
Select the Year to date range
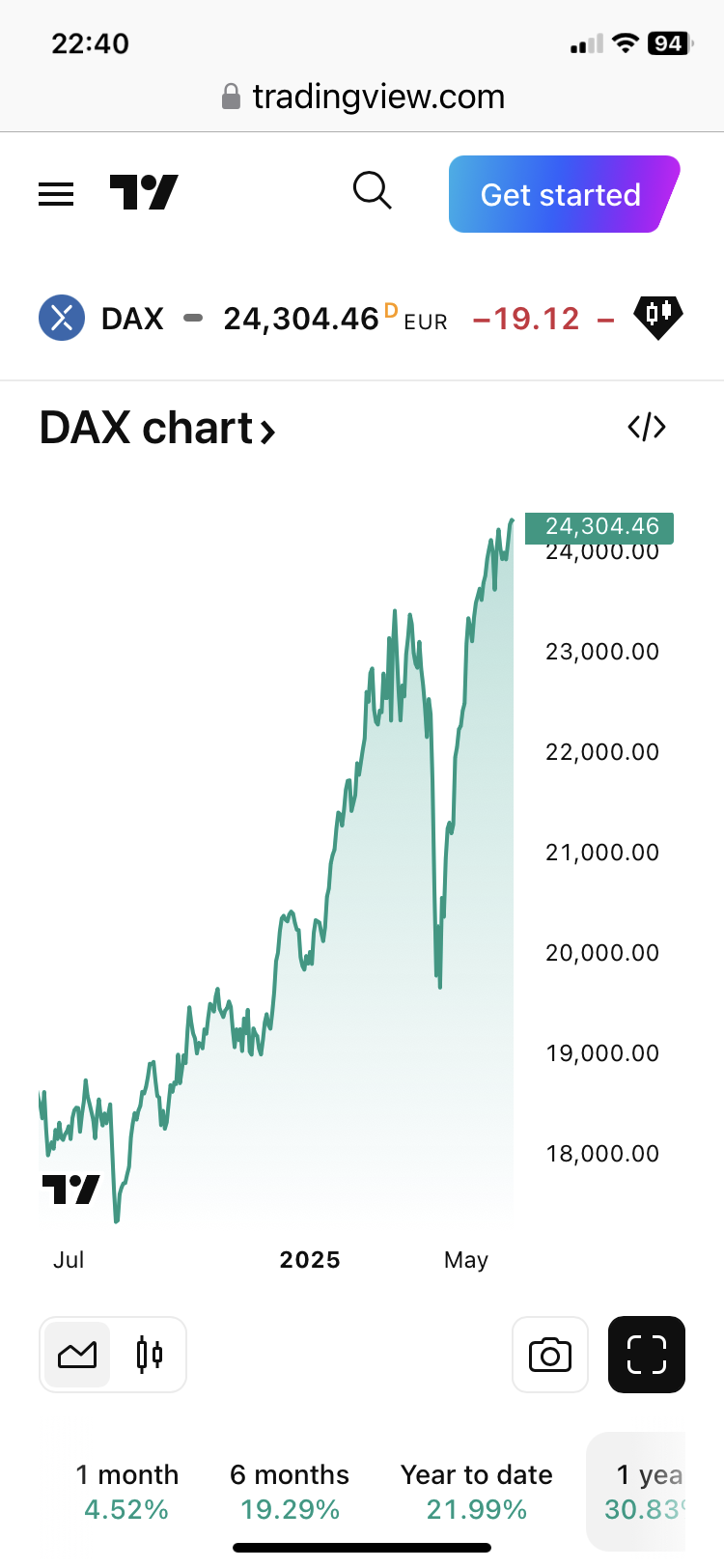[477, 1491]
